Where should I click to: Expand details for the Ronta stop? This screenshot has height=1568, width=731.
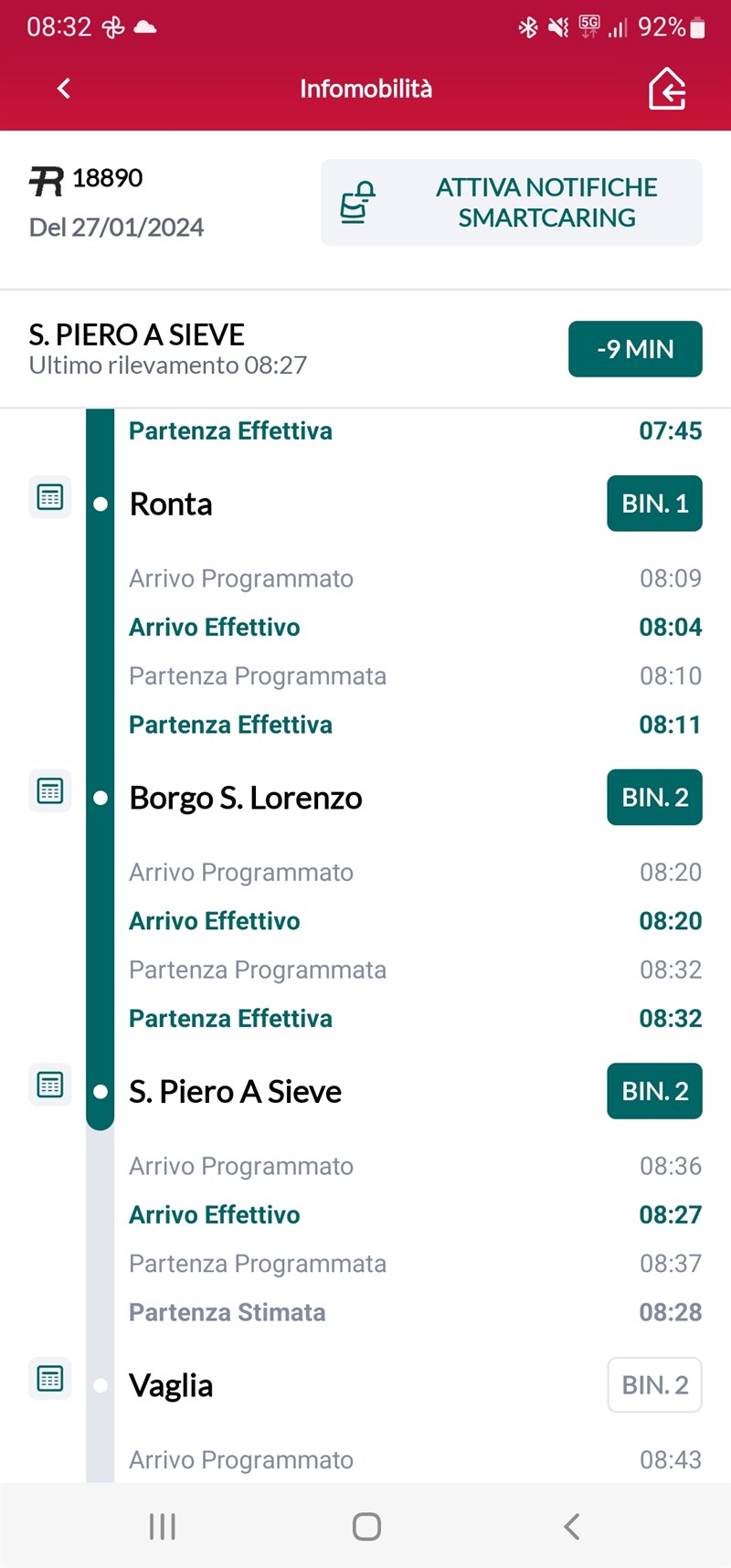tap(170, 503)
